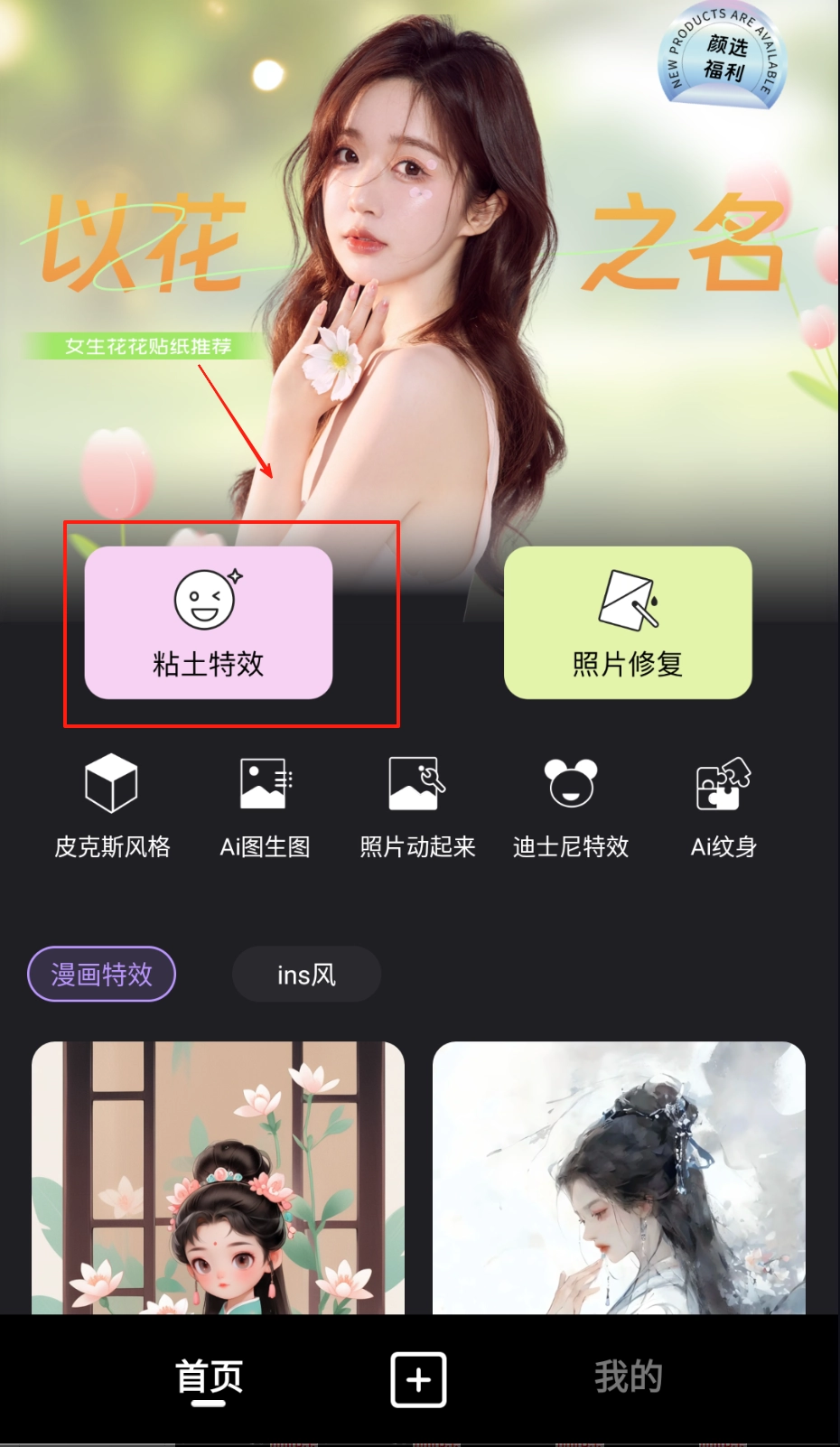Open the 照片修复 photo repair button

(x=628, y=622)
